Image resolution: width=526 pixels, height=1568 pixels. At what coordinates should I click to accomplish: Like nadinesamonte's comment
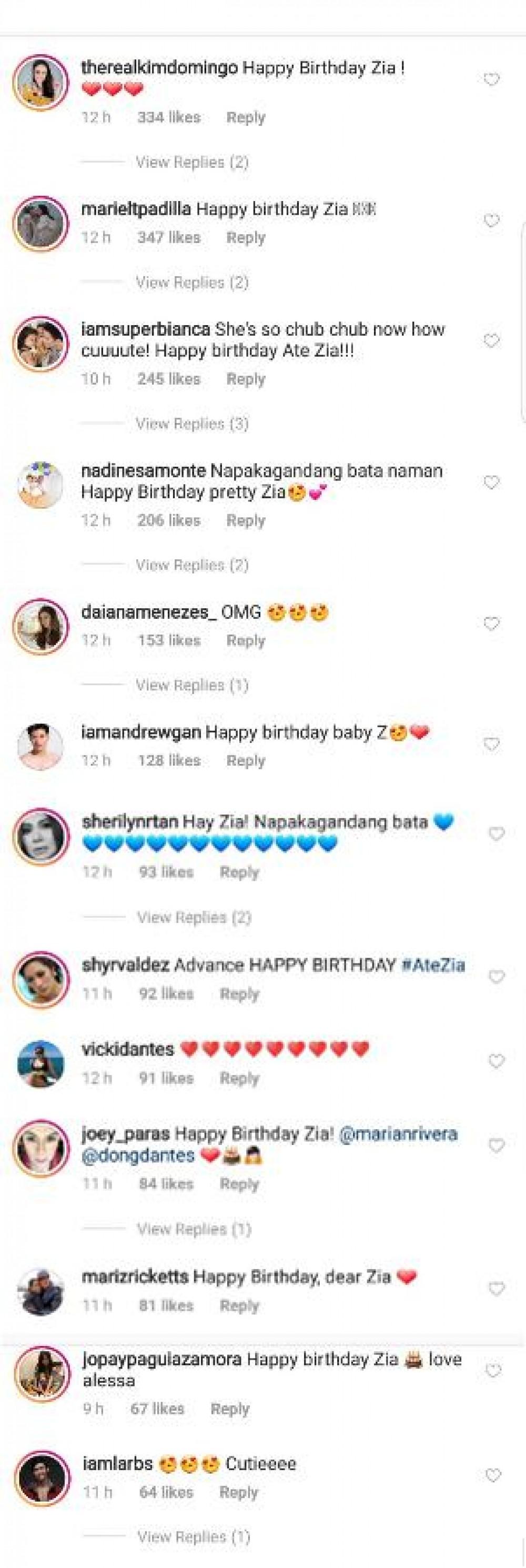tap(491, 483)
